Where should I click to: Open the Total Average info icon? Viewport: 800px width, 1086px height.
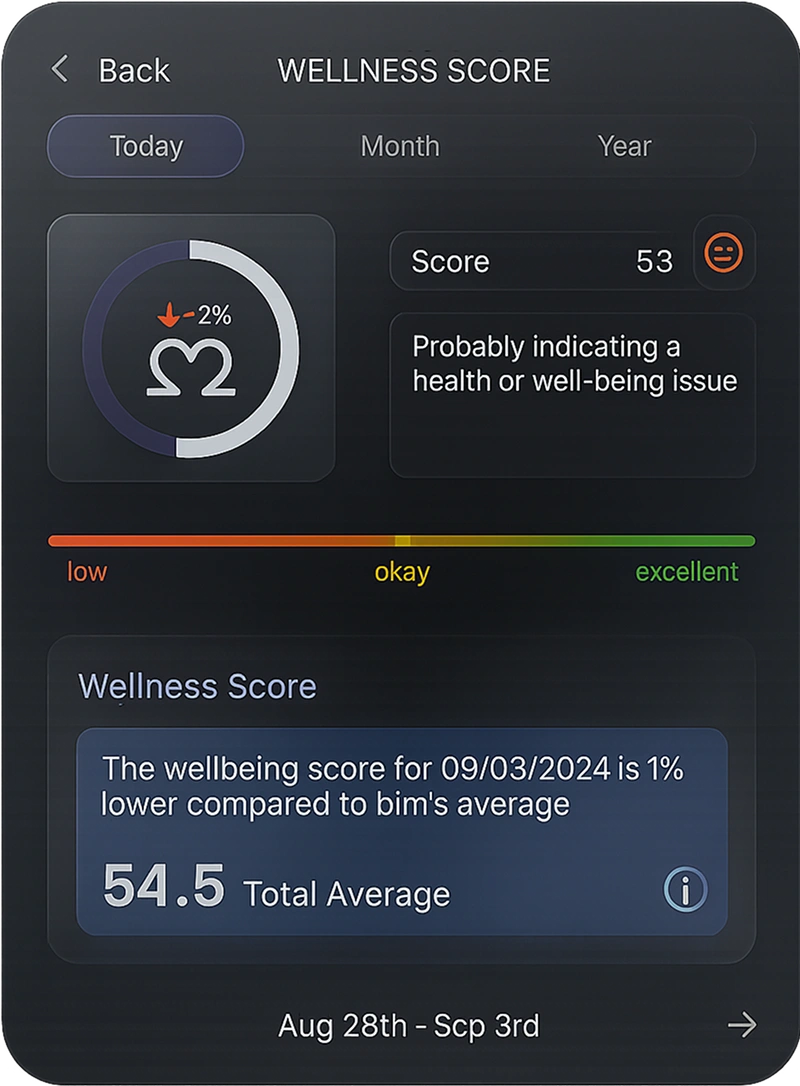click(686, 888)
